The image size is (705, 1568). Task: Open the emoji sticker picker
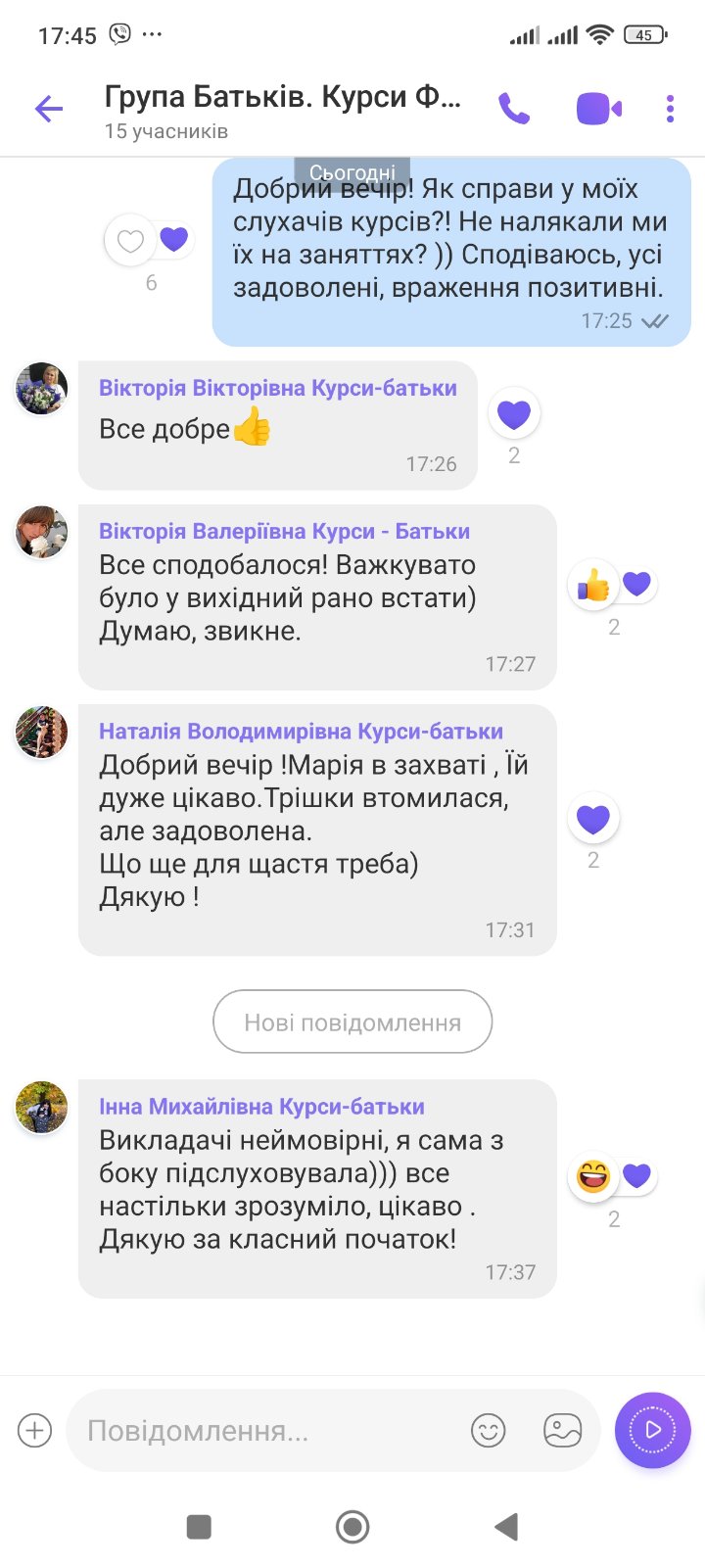(x=488, y=1431)
